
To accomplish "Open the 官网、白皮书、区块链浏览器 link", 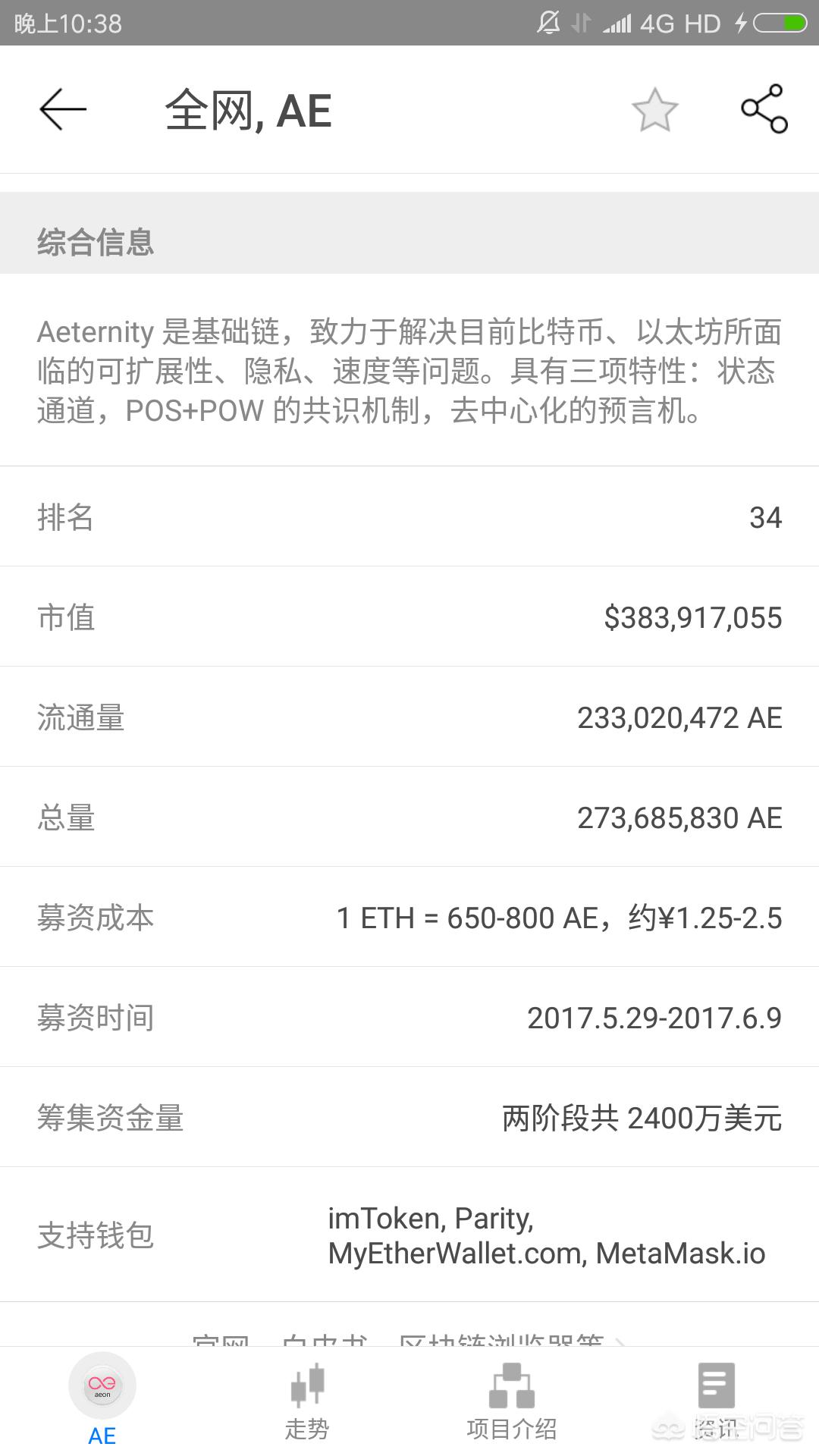I will point(409,1340).
